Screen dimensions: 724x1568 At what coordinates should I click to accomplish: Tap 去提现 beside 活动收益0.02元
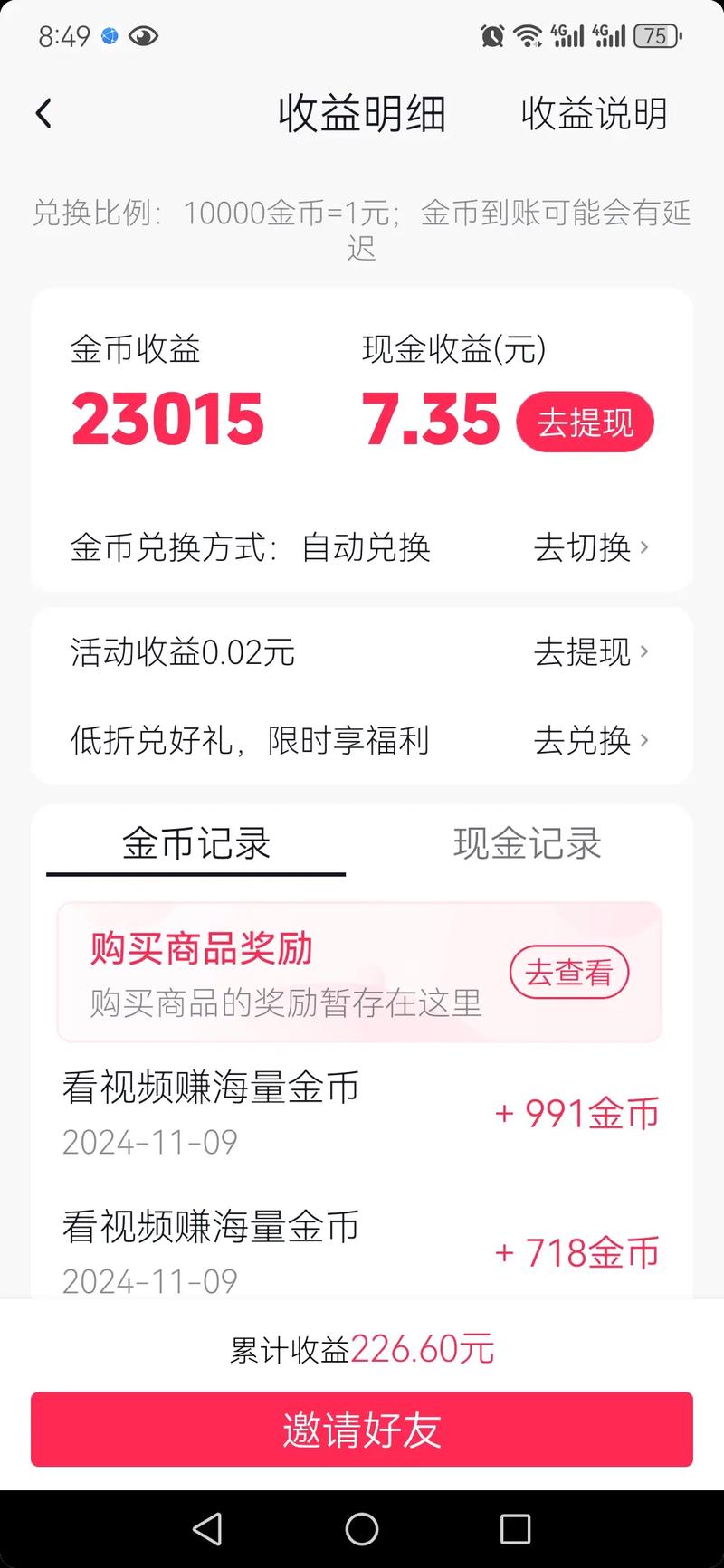click(x=590, y=651)
